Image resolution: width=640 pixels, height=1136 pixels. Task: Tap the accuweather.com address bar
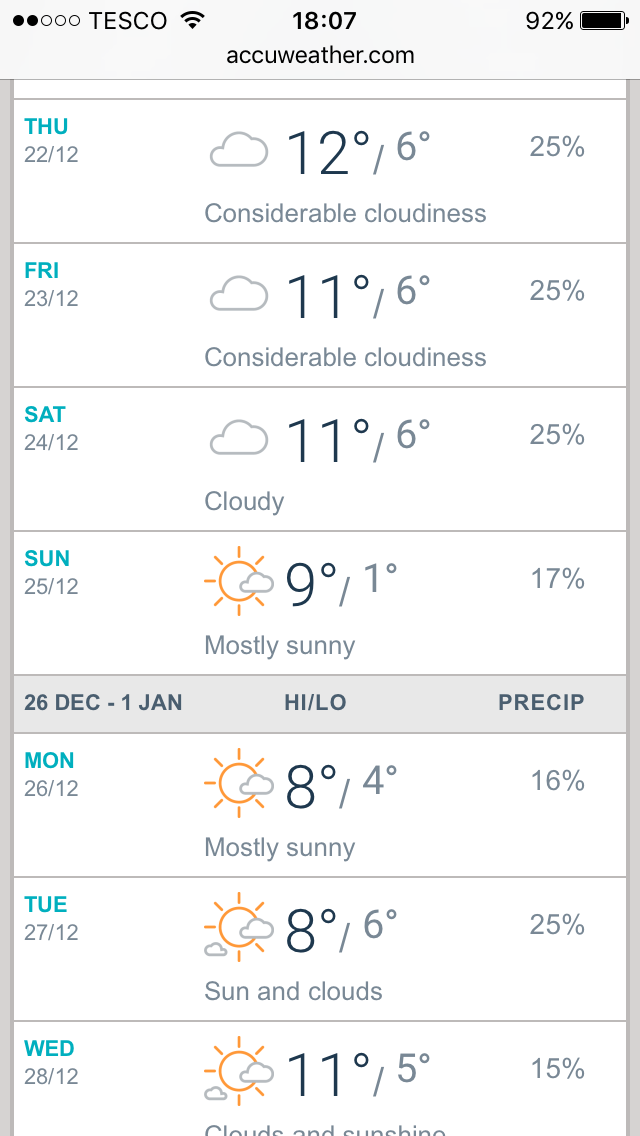320,55
